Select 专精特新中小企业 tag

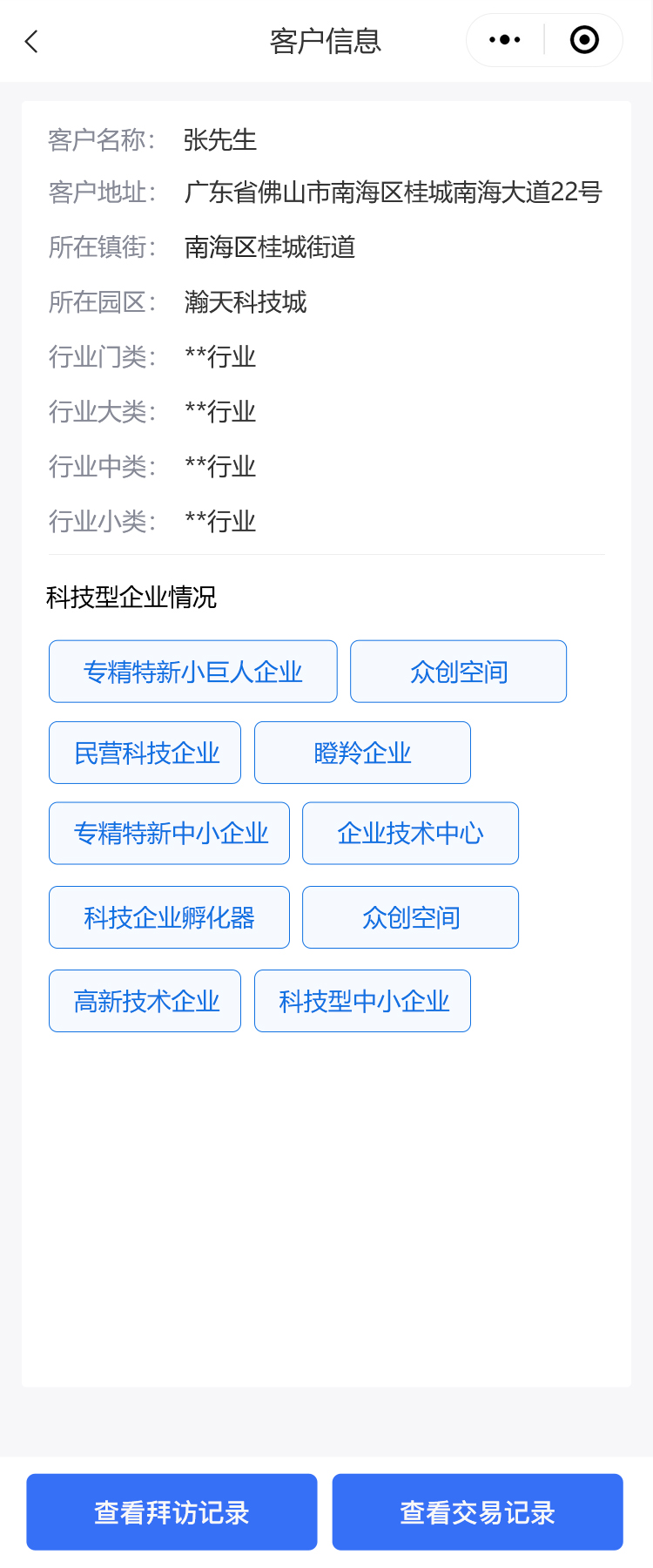169,834
